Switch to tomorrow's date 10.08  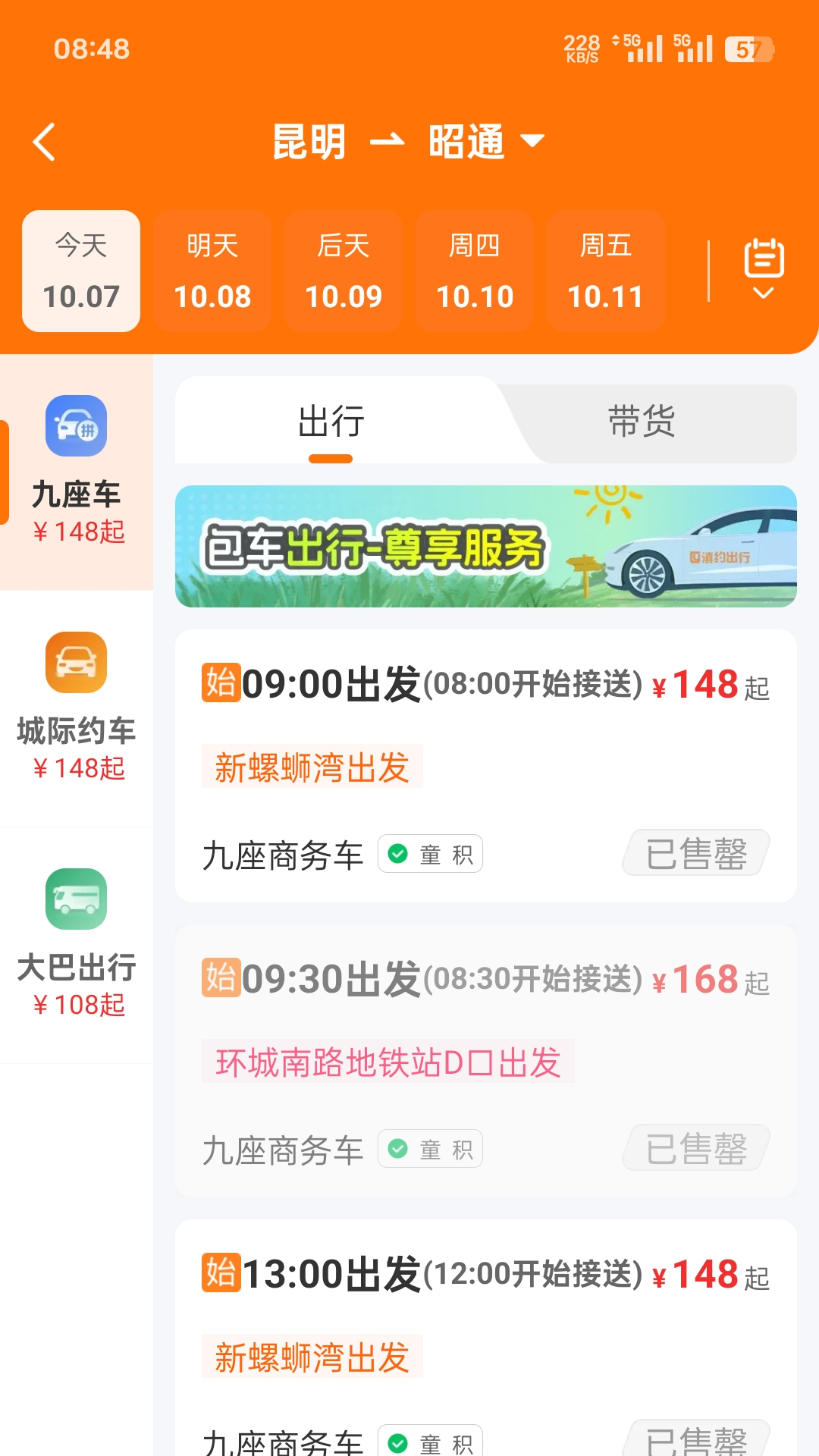coord(212,271)
